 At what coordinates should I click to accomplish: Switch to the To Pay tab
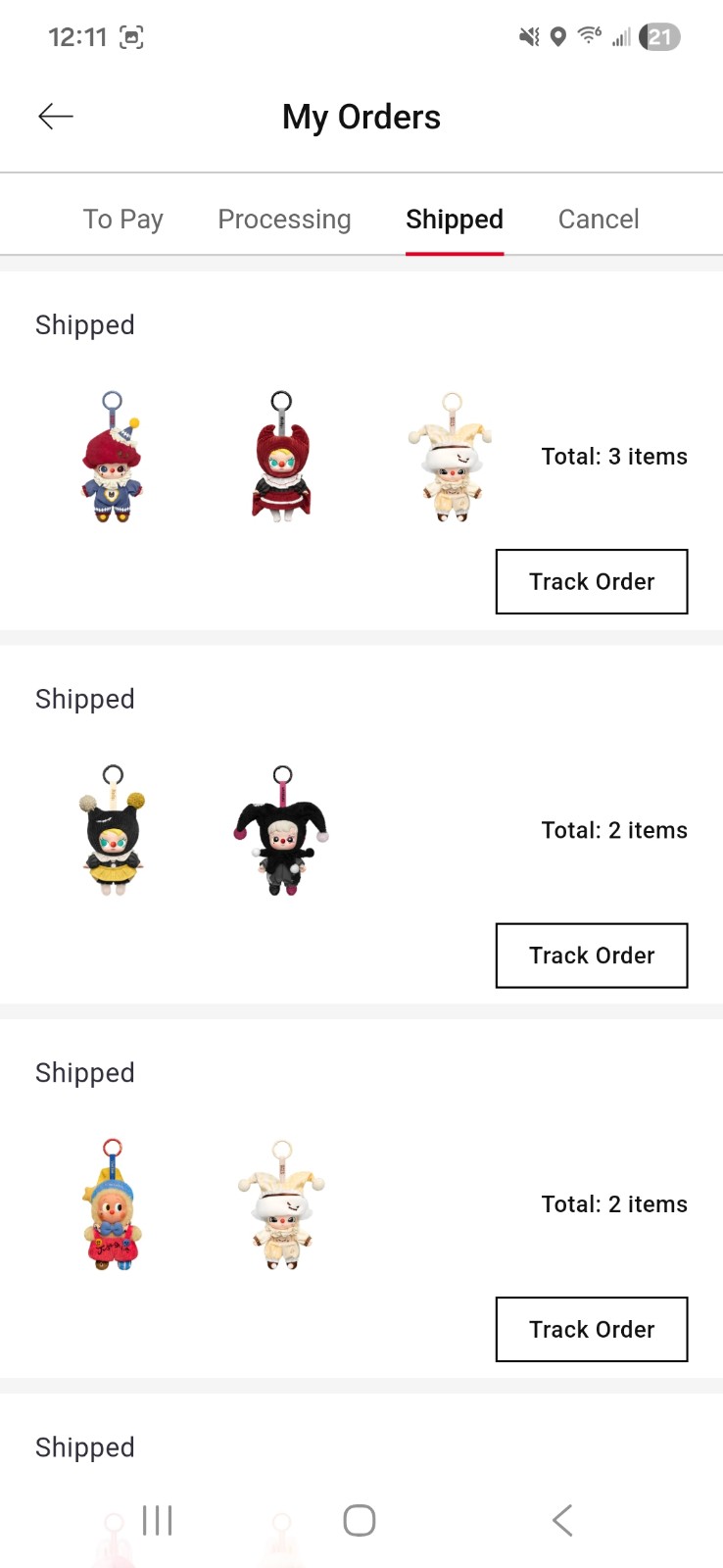[122, 220]
